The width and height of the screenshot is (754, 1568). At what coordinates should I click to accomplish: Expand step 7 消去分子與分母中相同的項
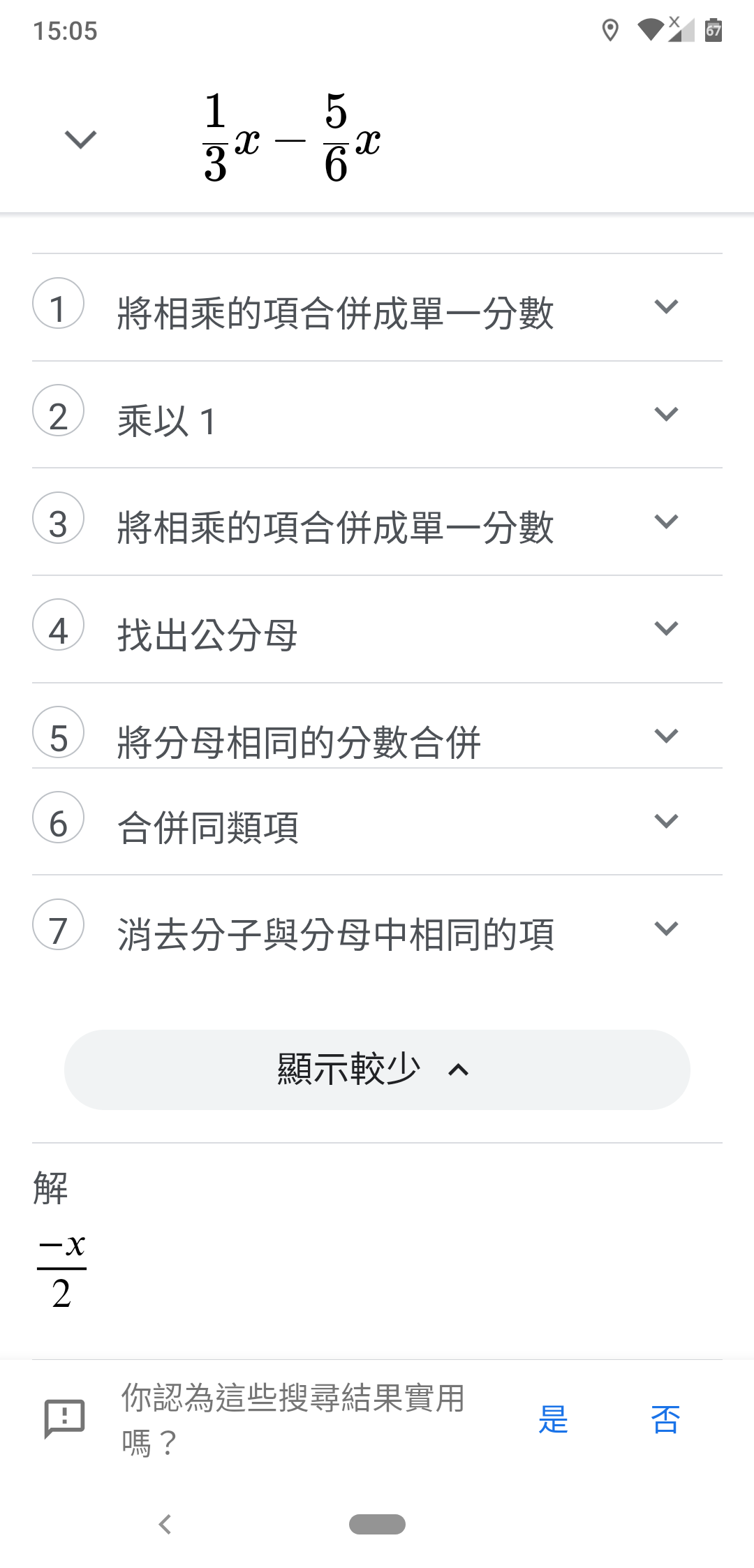coord(666,929)
